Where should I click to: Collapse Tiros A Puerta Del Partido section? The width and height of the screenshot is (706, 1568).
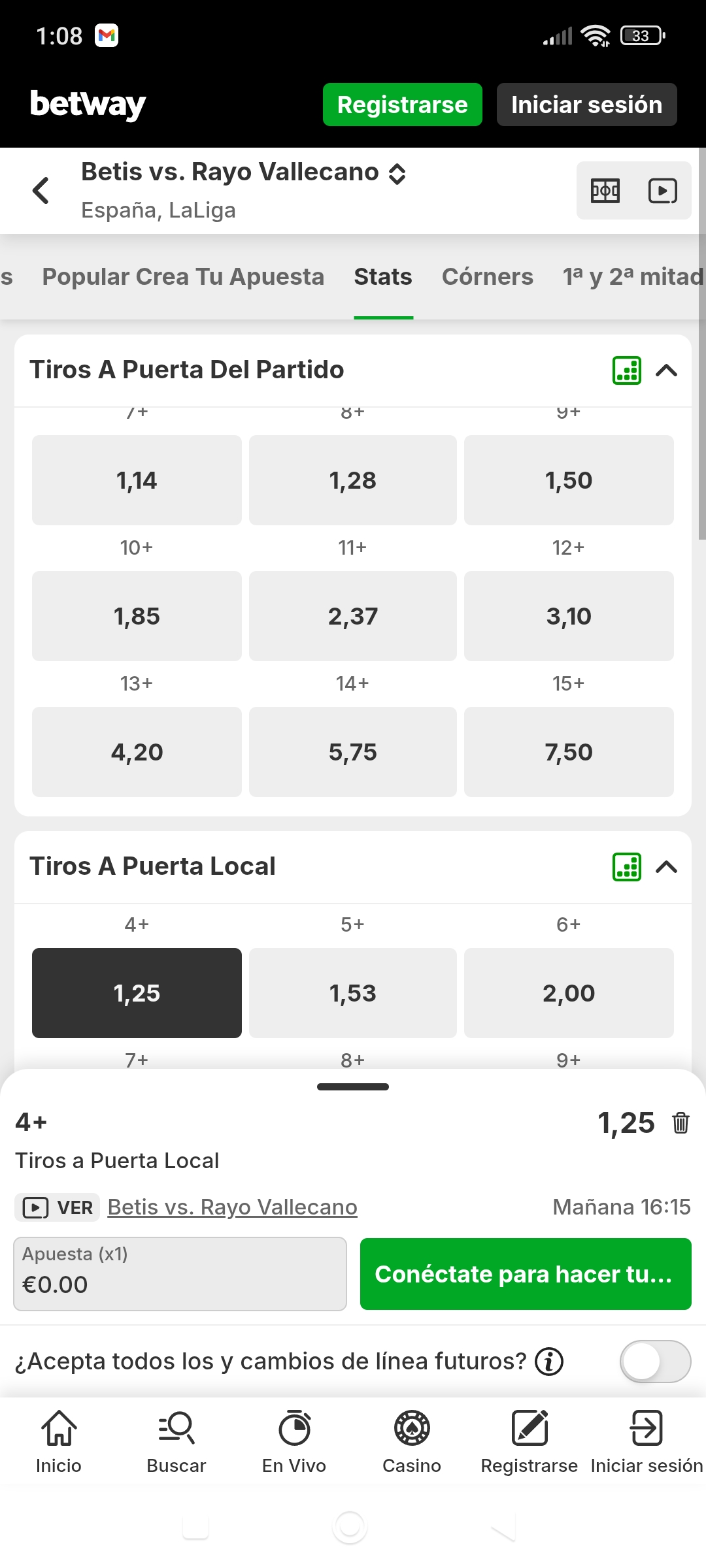[x=666, y=370]
